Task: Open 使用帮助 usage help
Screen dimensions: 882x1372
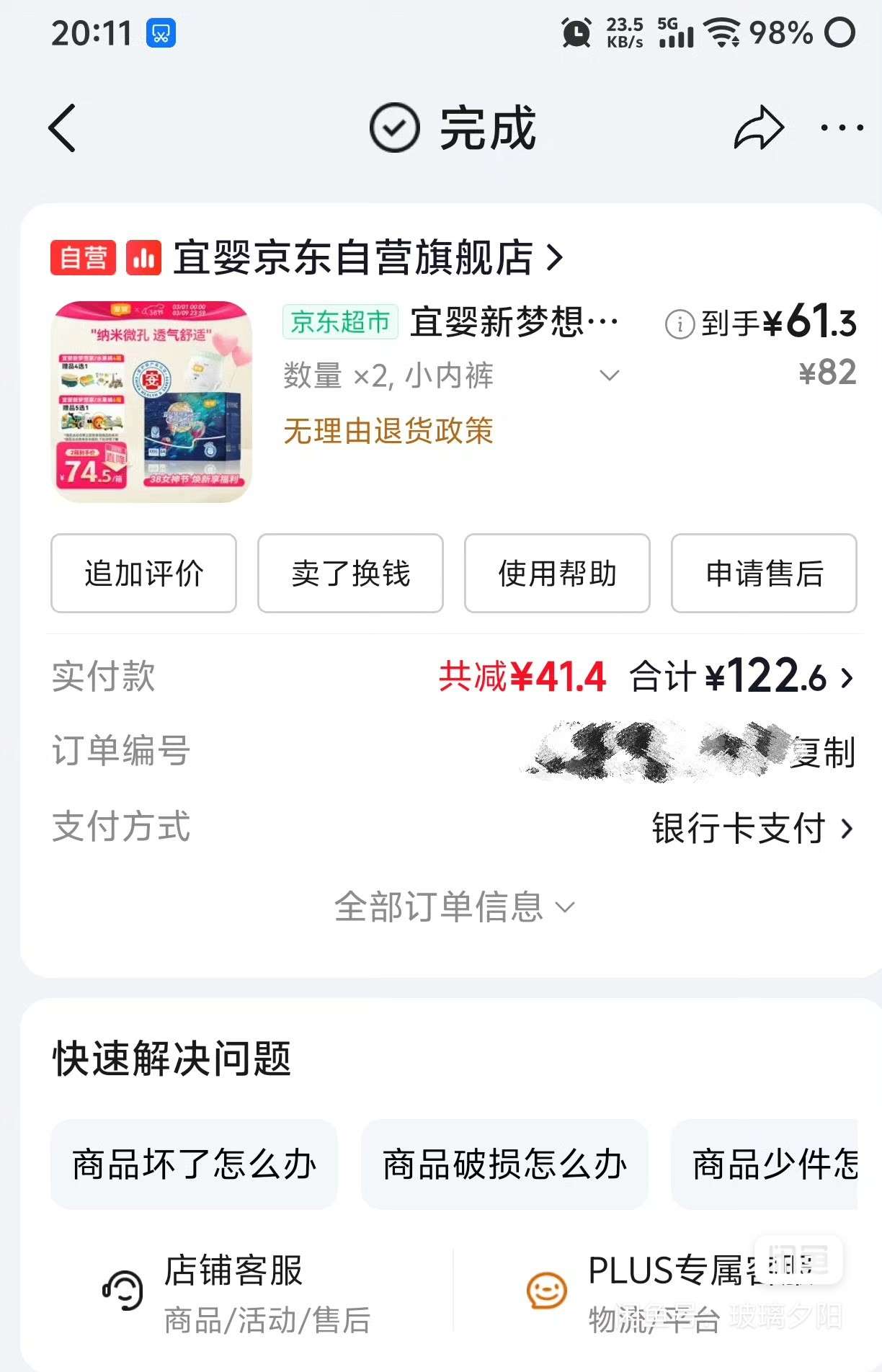Action: coord(557,574)
